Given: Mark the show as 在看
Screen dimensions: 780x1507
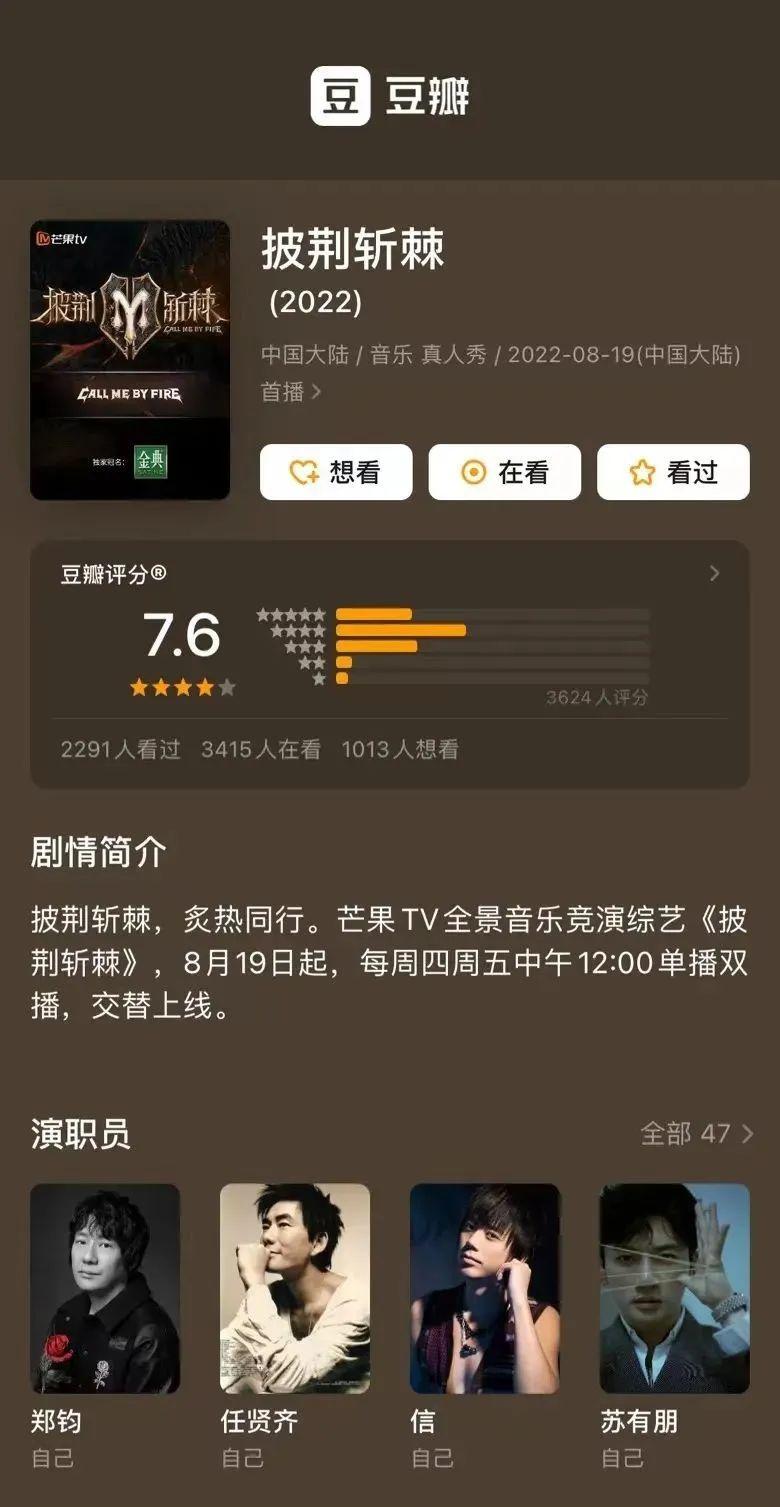Looking at the screenshot, I should [x=504, y=472].
